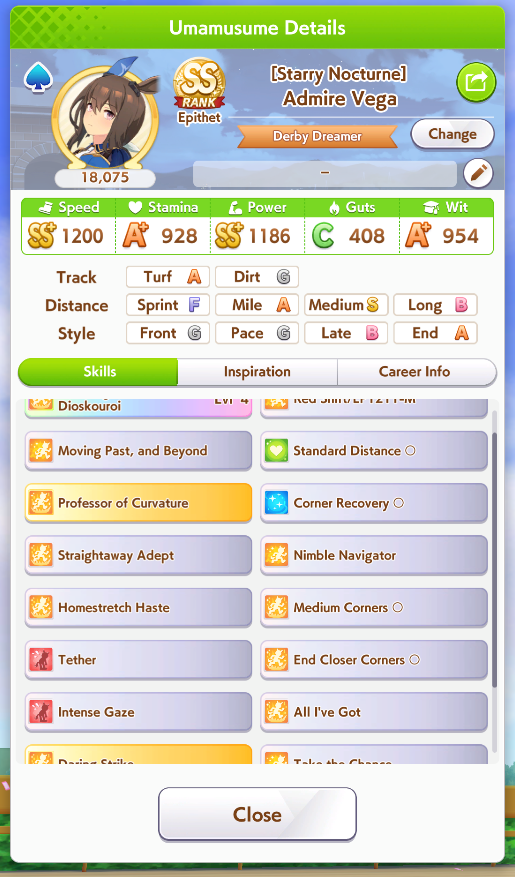Open the Medium Corners skill
Image resolution: width=515 pixels, height=877 pixels.
(x=374, y=607)
